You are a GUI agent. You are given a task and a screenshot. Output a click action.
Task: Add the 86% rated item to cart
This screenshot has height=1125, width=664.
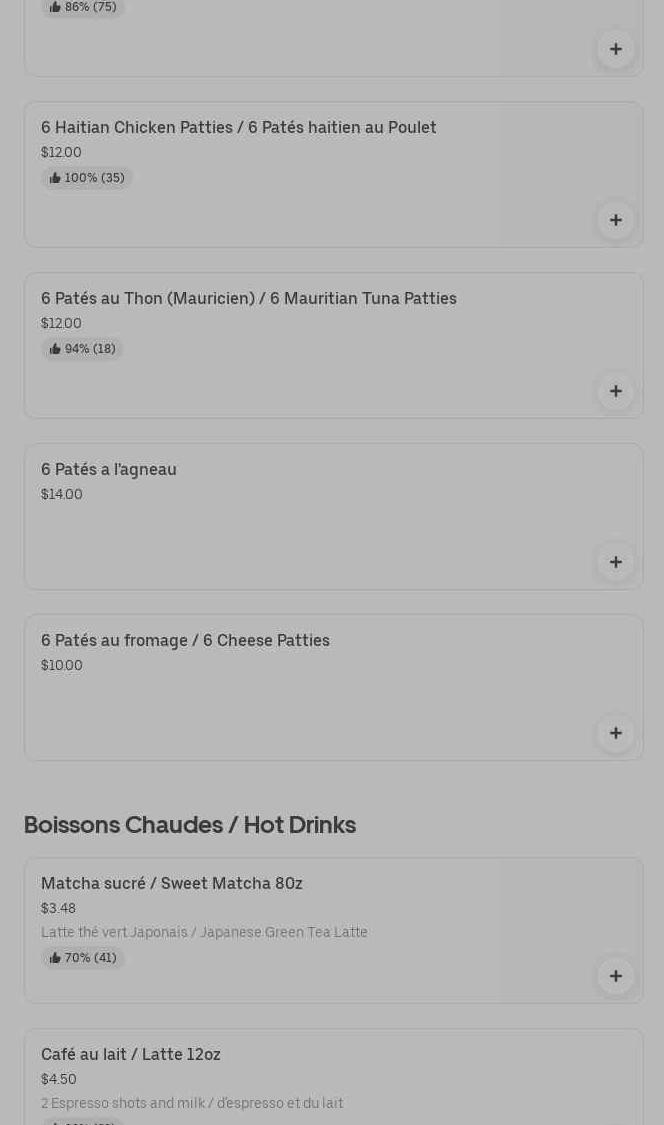[x=615, y=49]
